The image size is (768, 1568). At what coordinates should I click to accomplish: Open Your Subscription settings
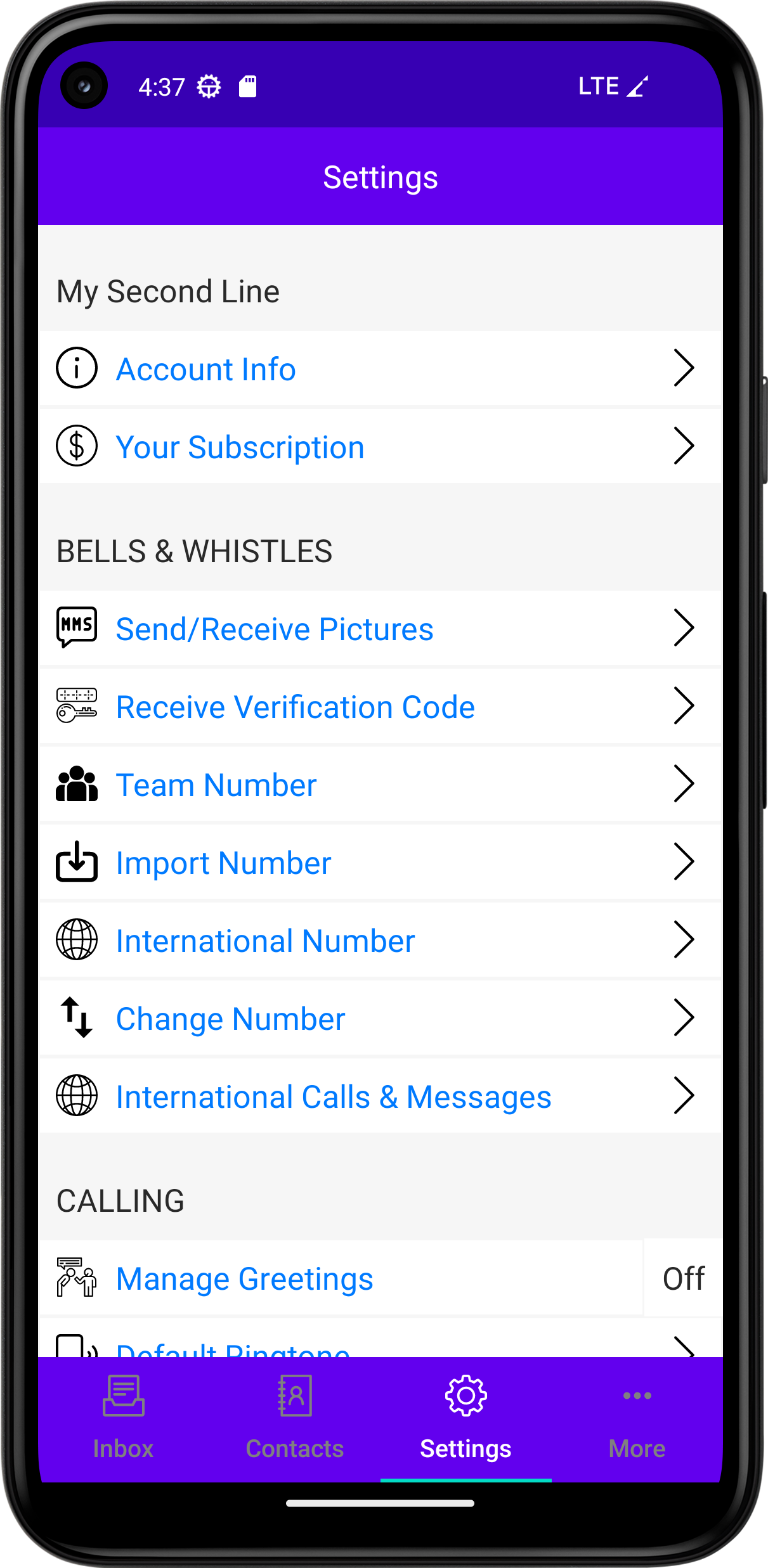coord(381,446)
